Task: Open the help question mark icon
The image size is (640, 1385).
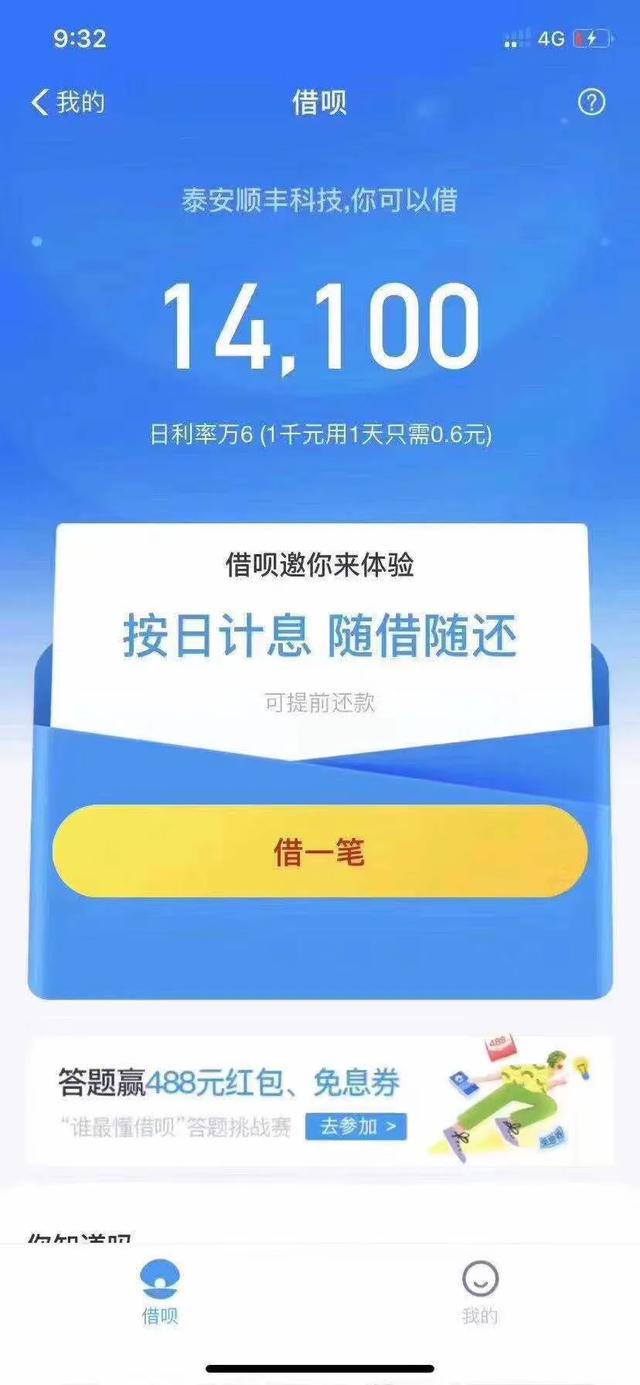Action: click(x=592, y=102)
